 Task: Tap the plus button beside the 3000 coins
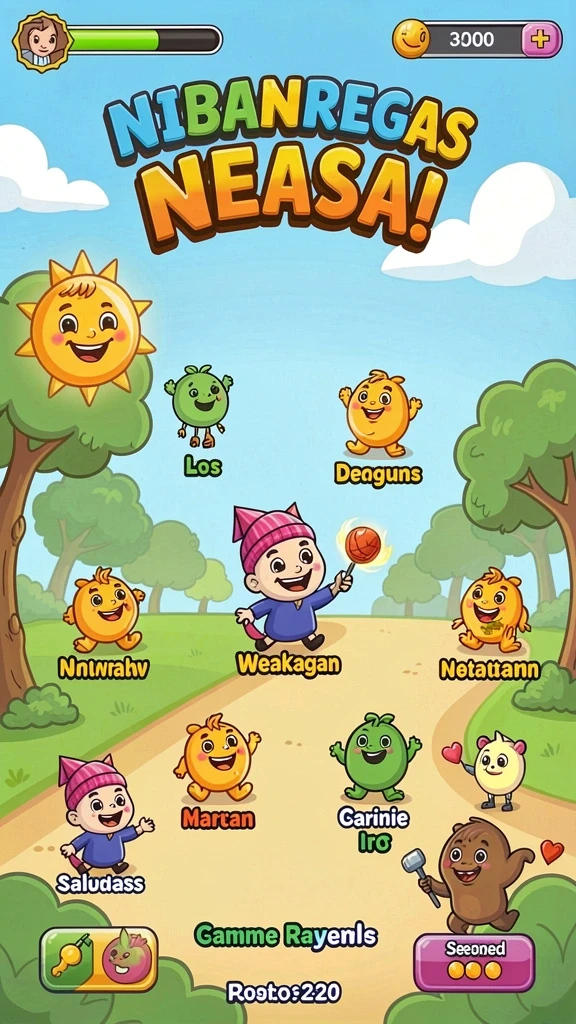(x=539, y=39)
